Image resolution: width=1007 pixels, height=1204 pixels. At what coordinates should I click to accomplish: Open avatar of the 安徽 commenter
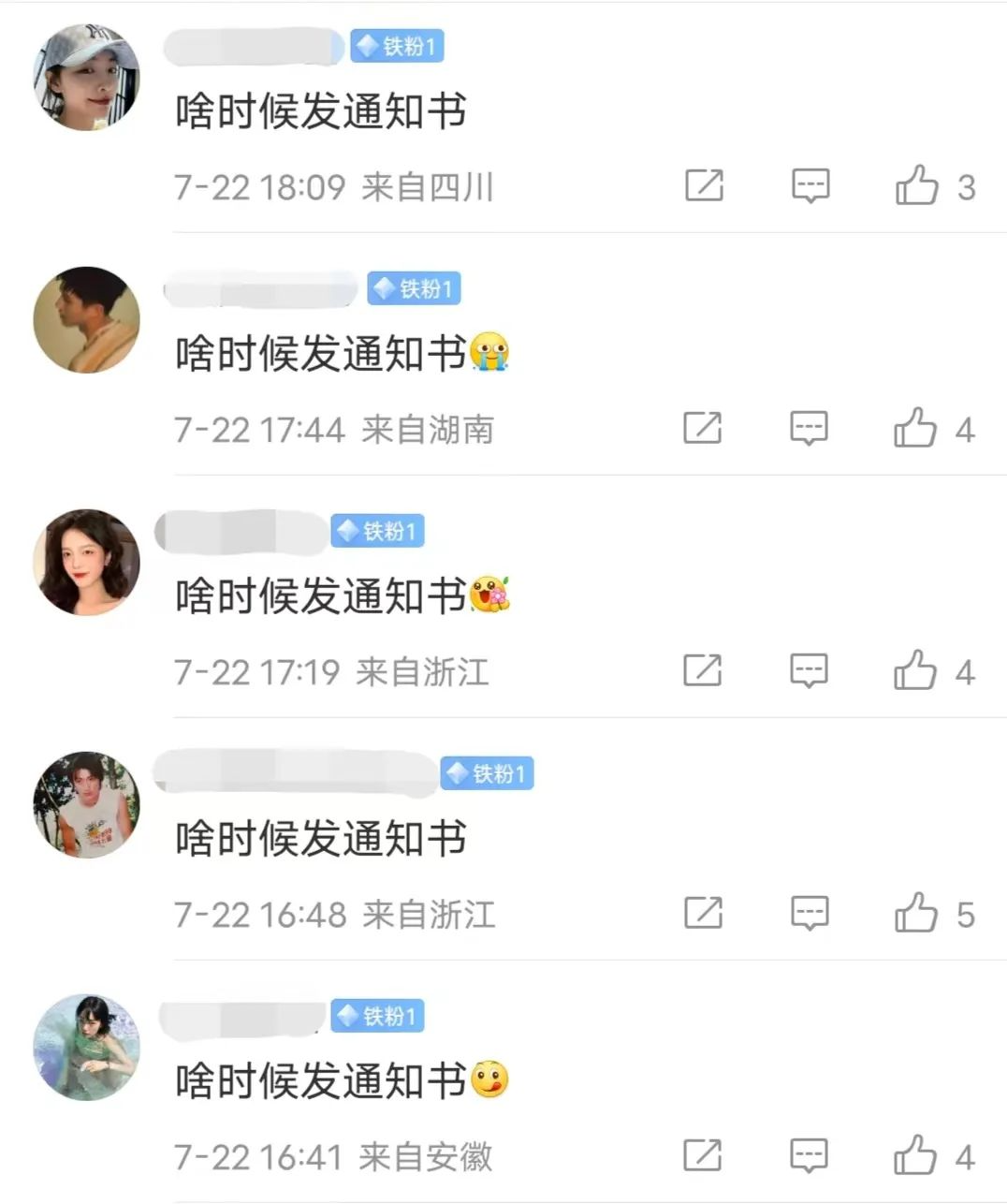click(86, 1047)
